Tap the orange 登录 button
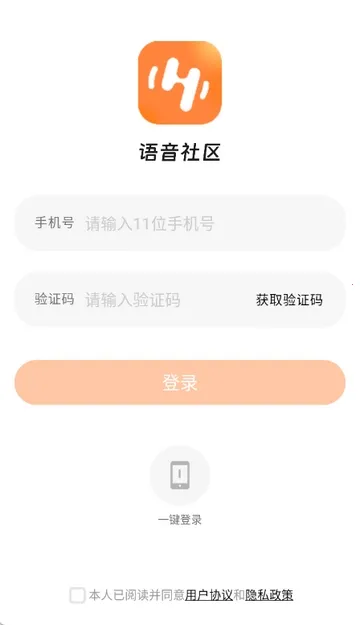This screenshot has height=625, width=360. 180,383
